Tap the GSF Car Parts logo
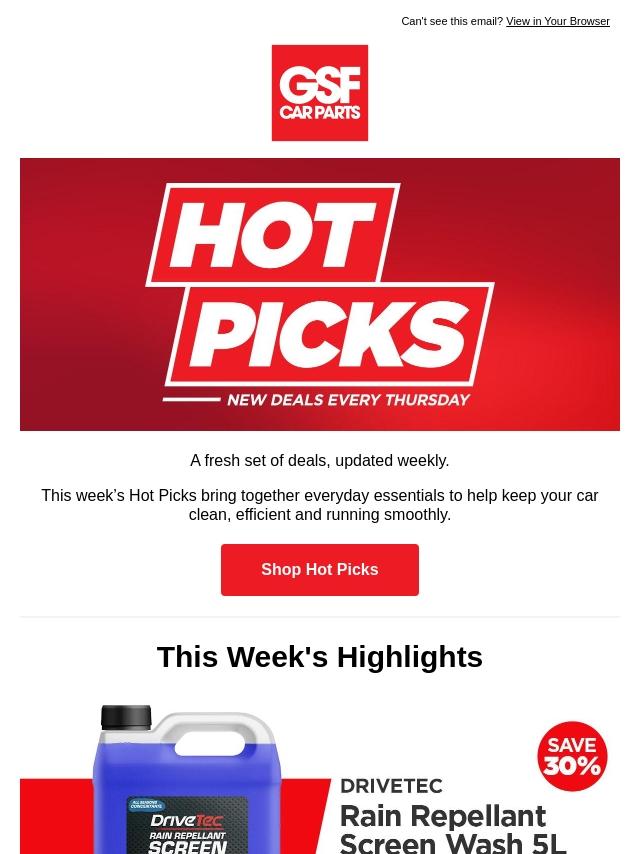The height and width of the screenshot is (854, 640). 319,93
